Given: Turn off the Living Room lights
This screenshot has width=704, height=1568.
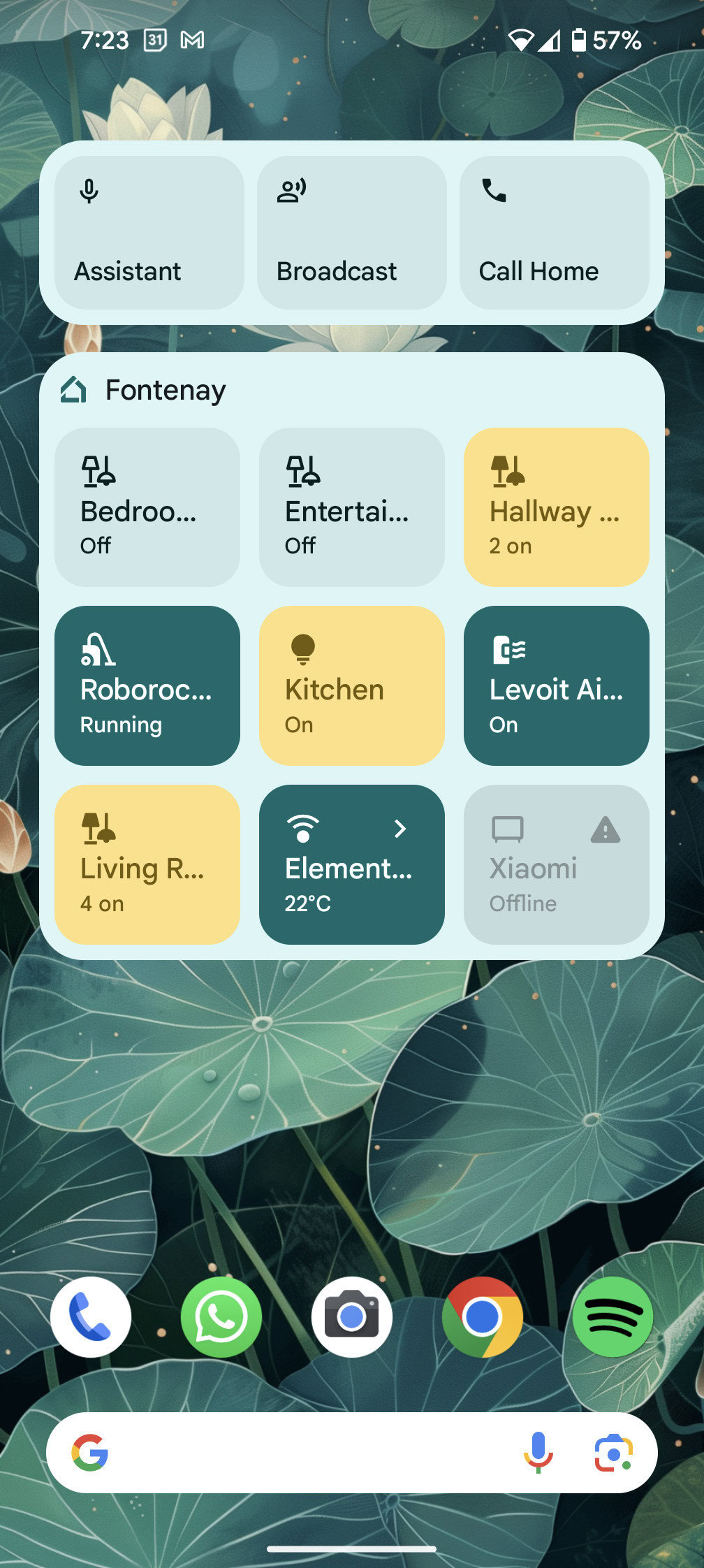Looking at the screenshot, I should tap(147, 864).
